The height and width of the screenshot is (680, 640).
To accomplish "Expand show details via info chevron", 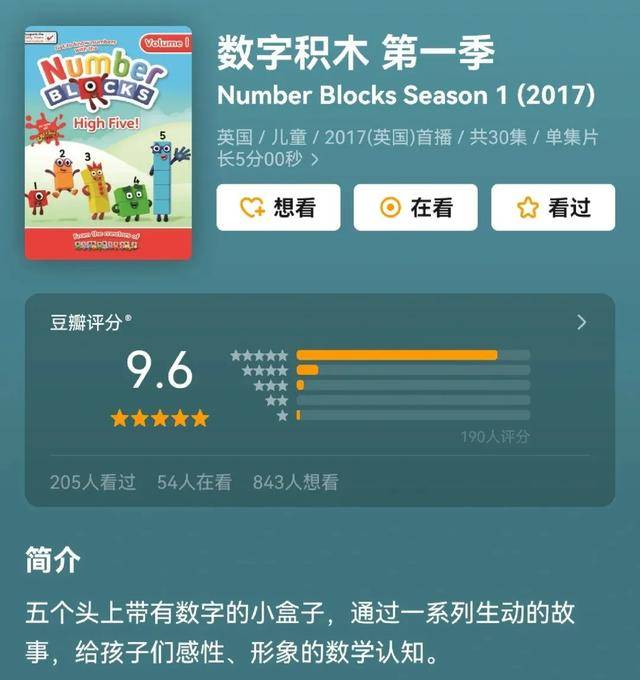I will [x=315, y=159].
